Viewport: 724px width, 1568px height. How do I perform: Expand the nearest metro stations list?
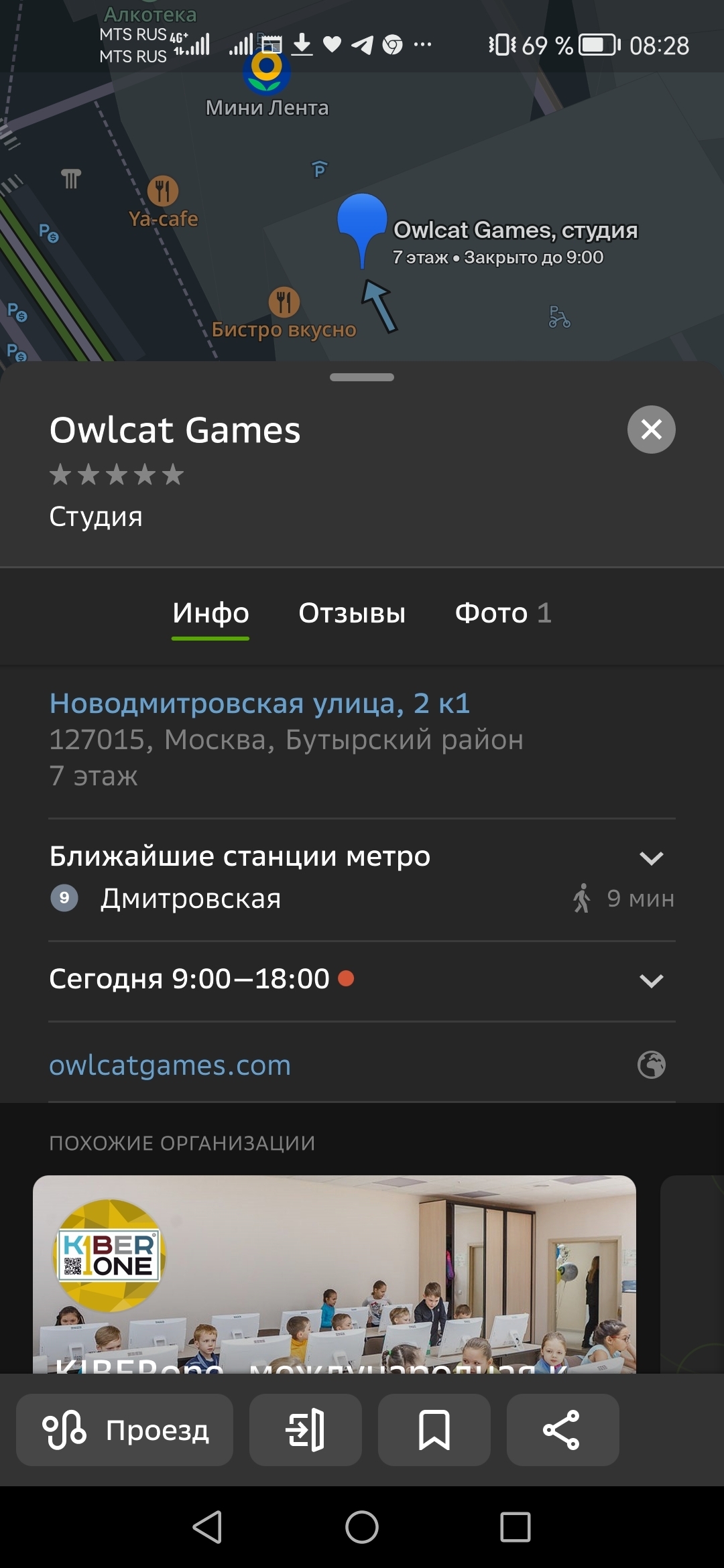point(651,858)
